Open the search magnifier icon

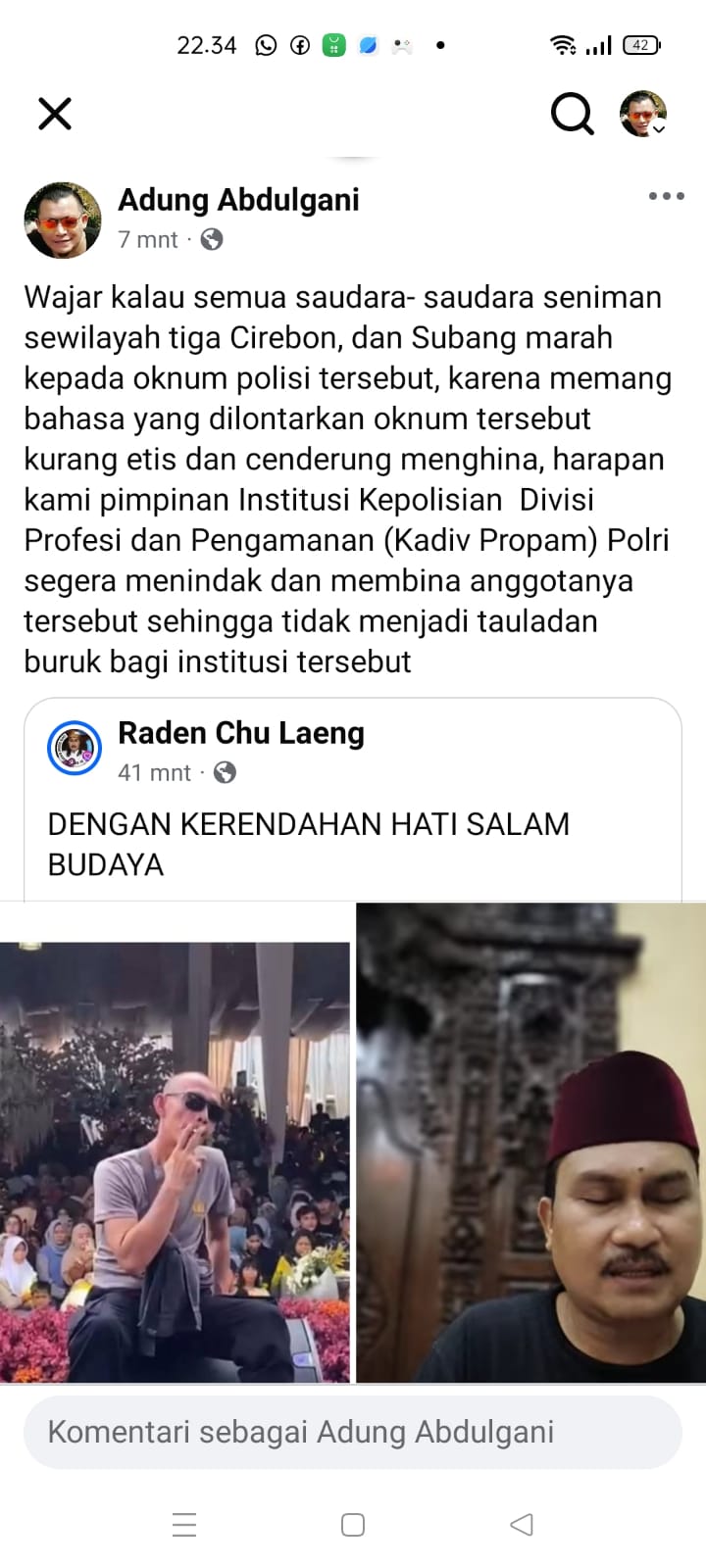572,114
